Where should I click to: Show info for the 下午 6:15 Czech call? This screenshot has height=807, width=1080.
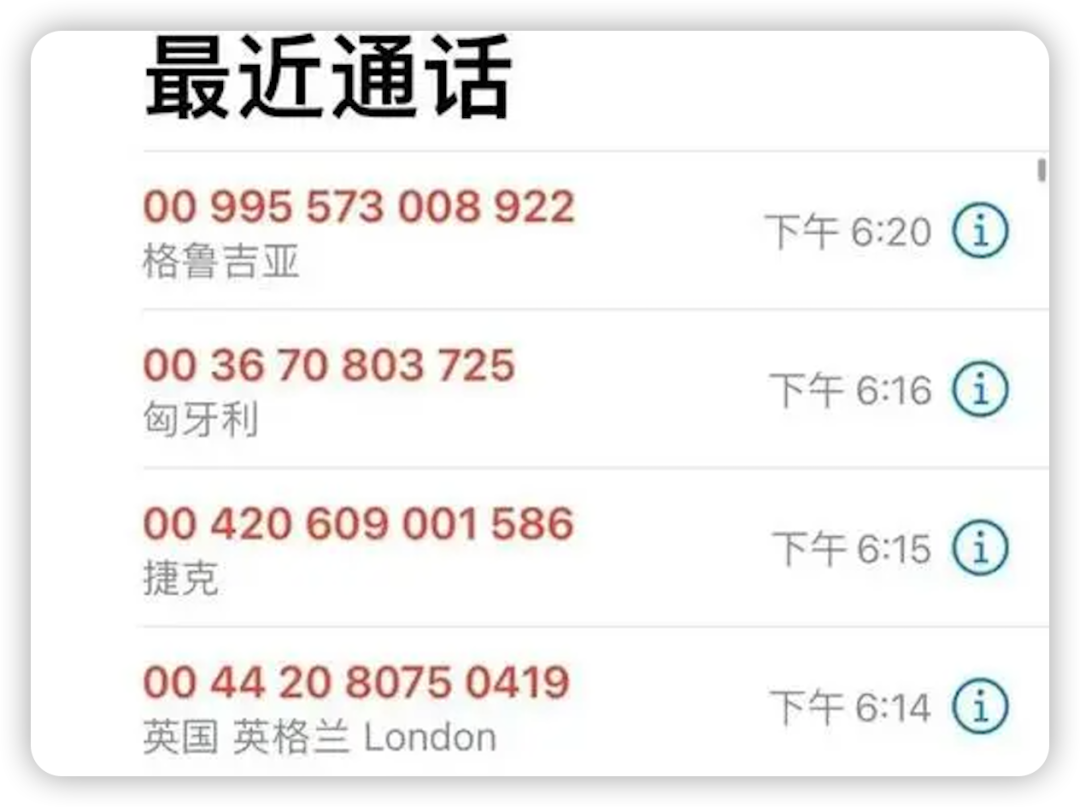980,548
